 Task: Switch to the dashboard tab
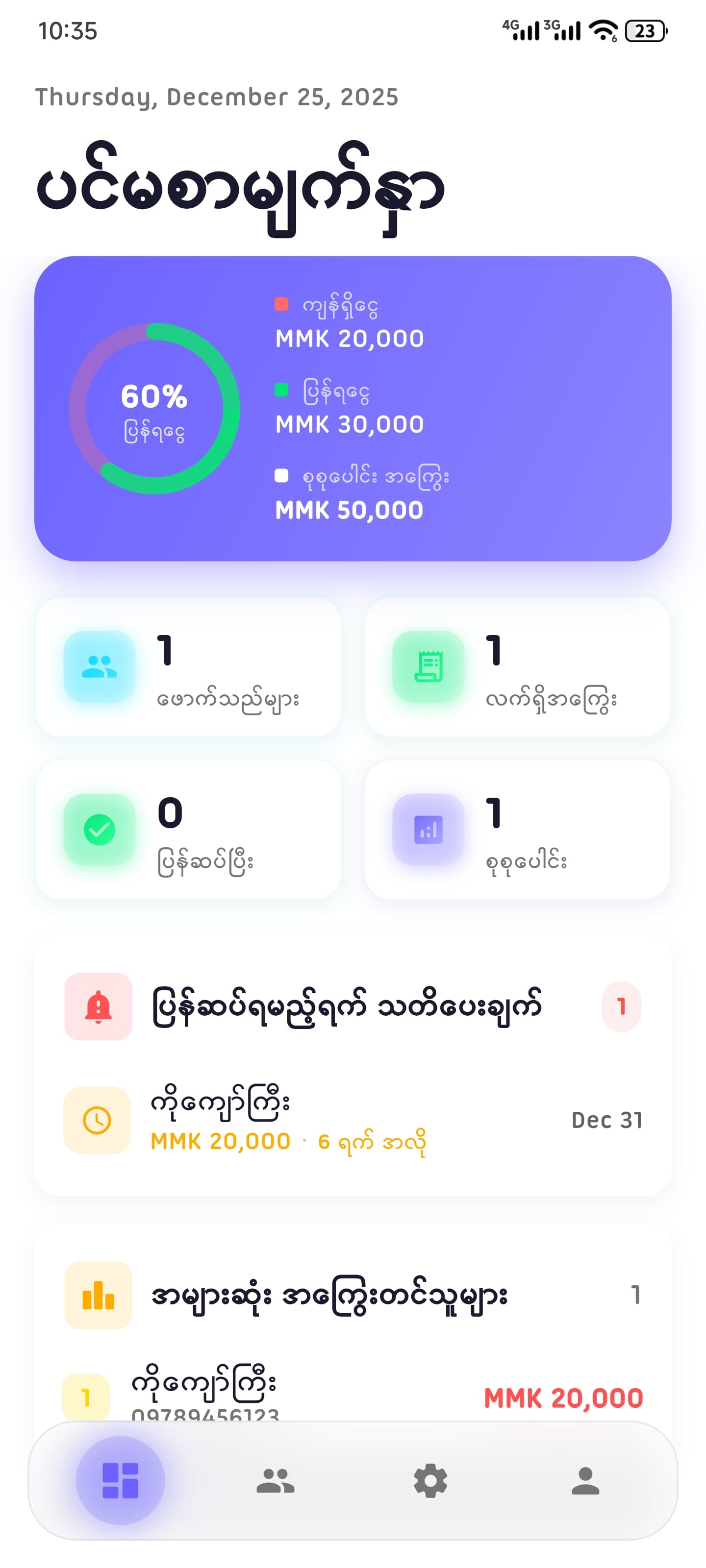[x=120, y=1480]
